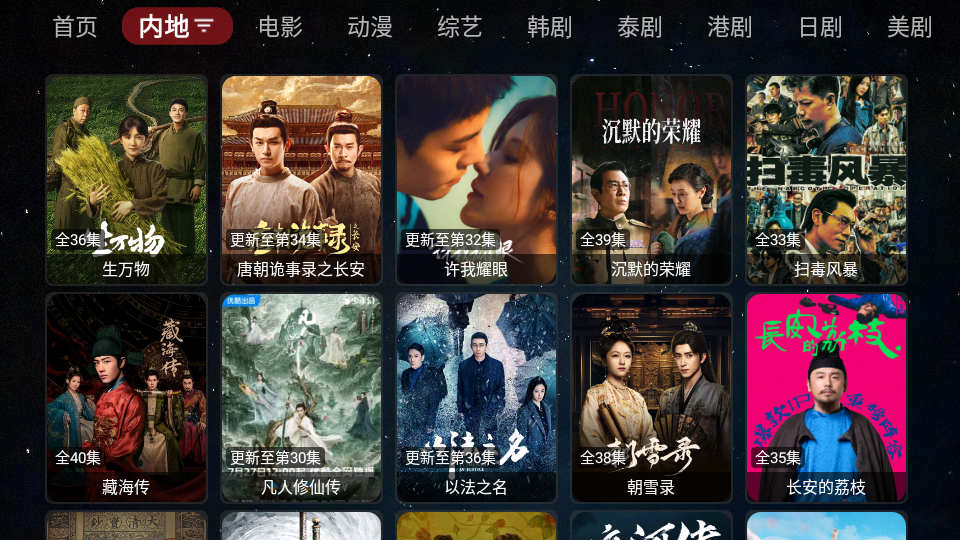Switch to the 泰剧 tab
The height and width of the screenshot is (540, 960).
(640, 27)
